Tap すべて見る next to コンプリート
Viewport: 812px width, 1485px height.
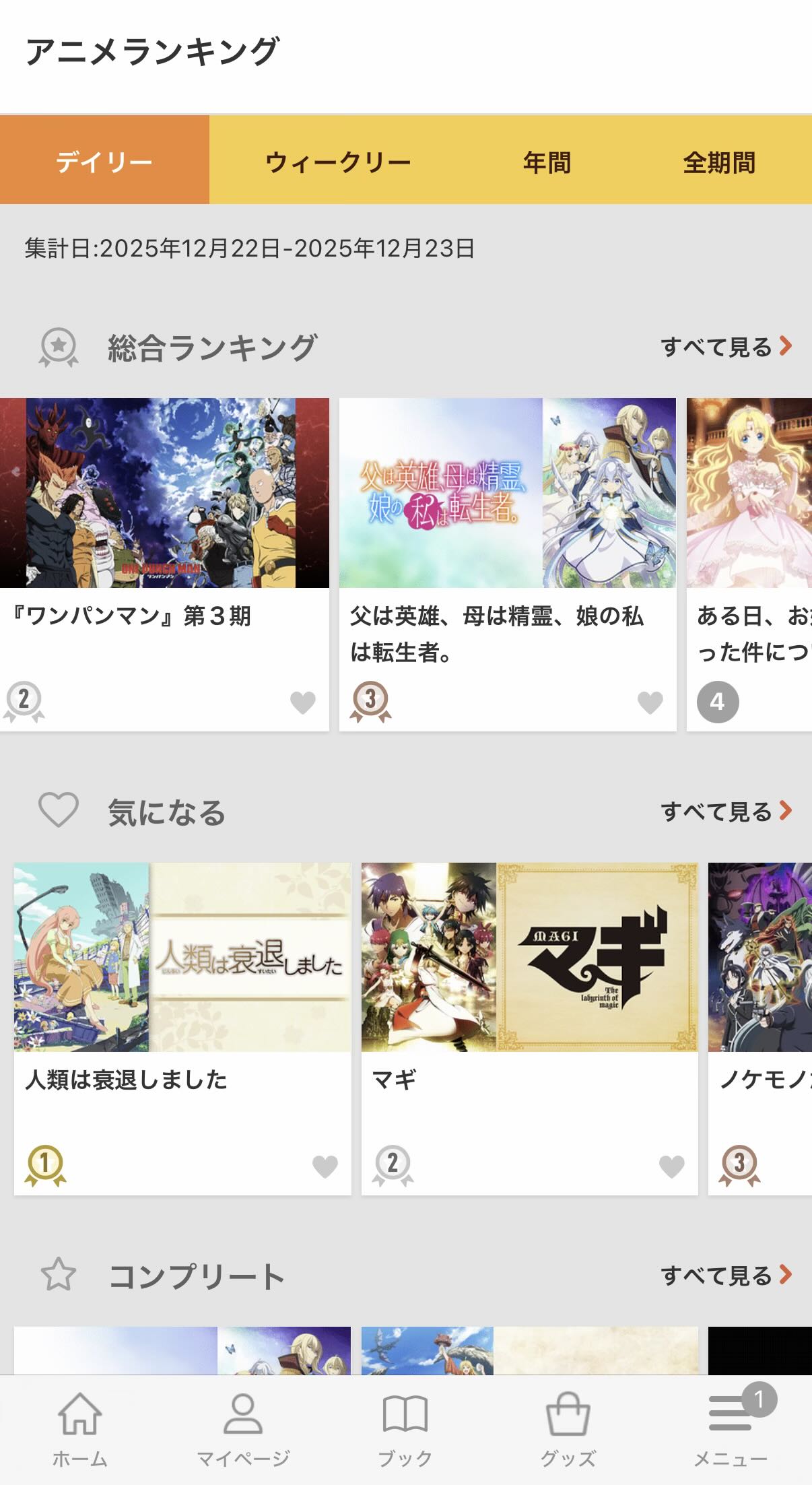pyautogui.click(x=726, y=1275)
